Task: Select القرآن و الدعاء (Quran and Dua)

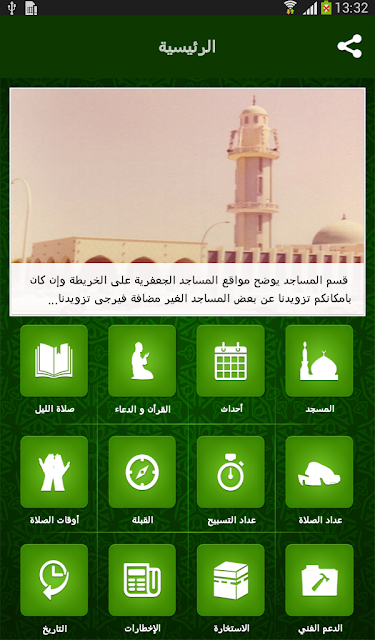Action: pos(142,361)
